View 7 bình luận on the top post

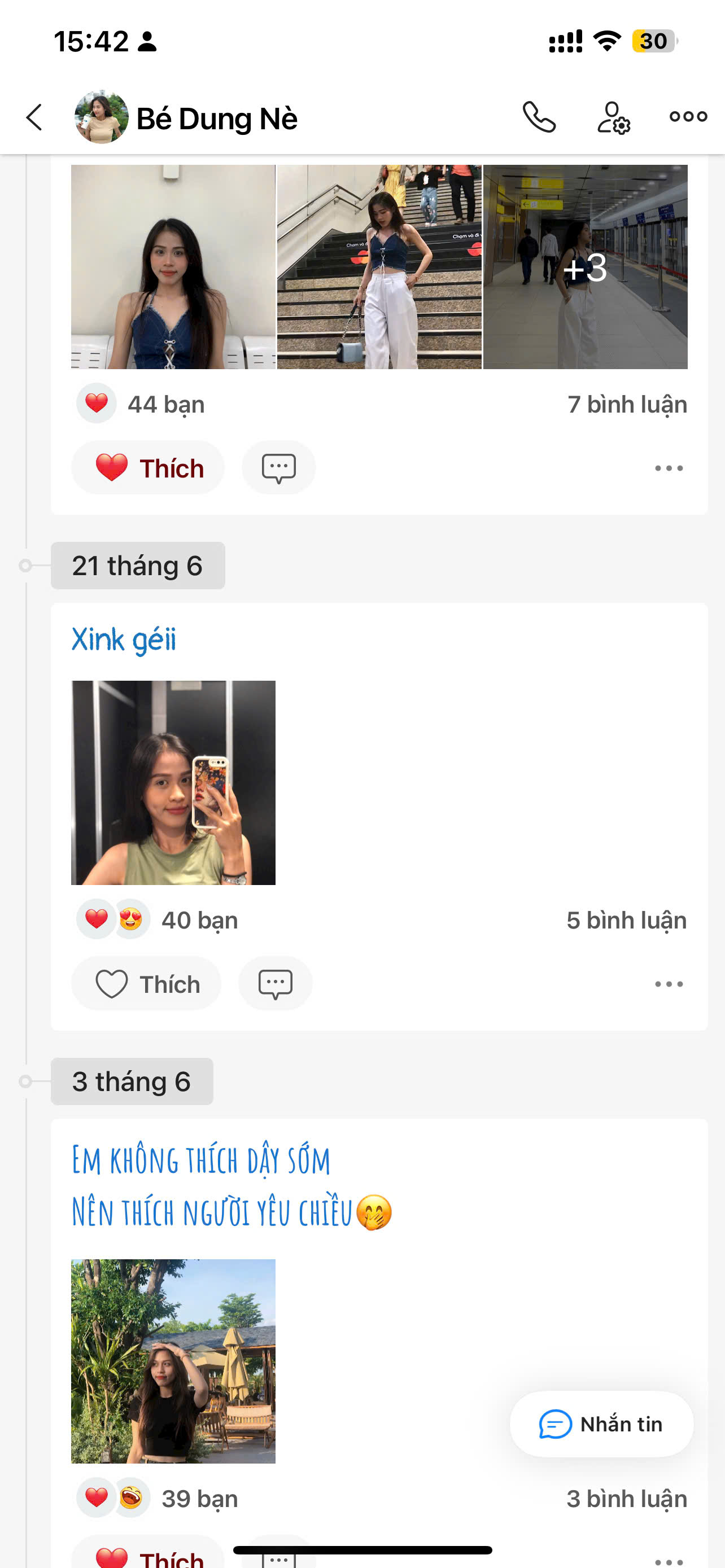click(627, 405)
